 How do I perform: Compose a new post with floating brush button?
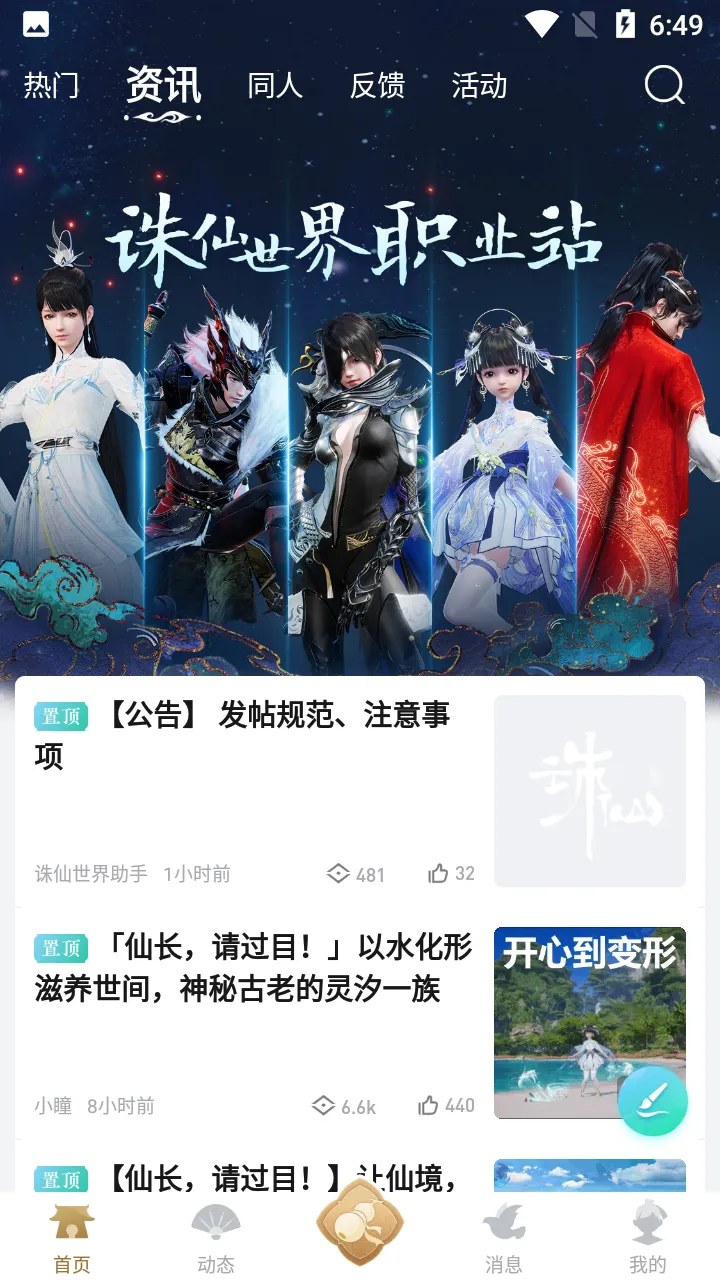652,1101
